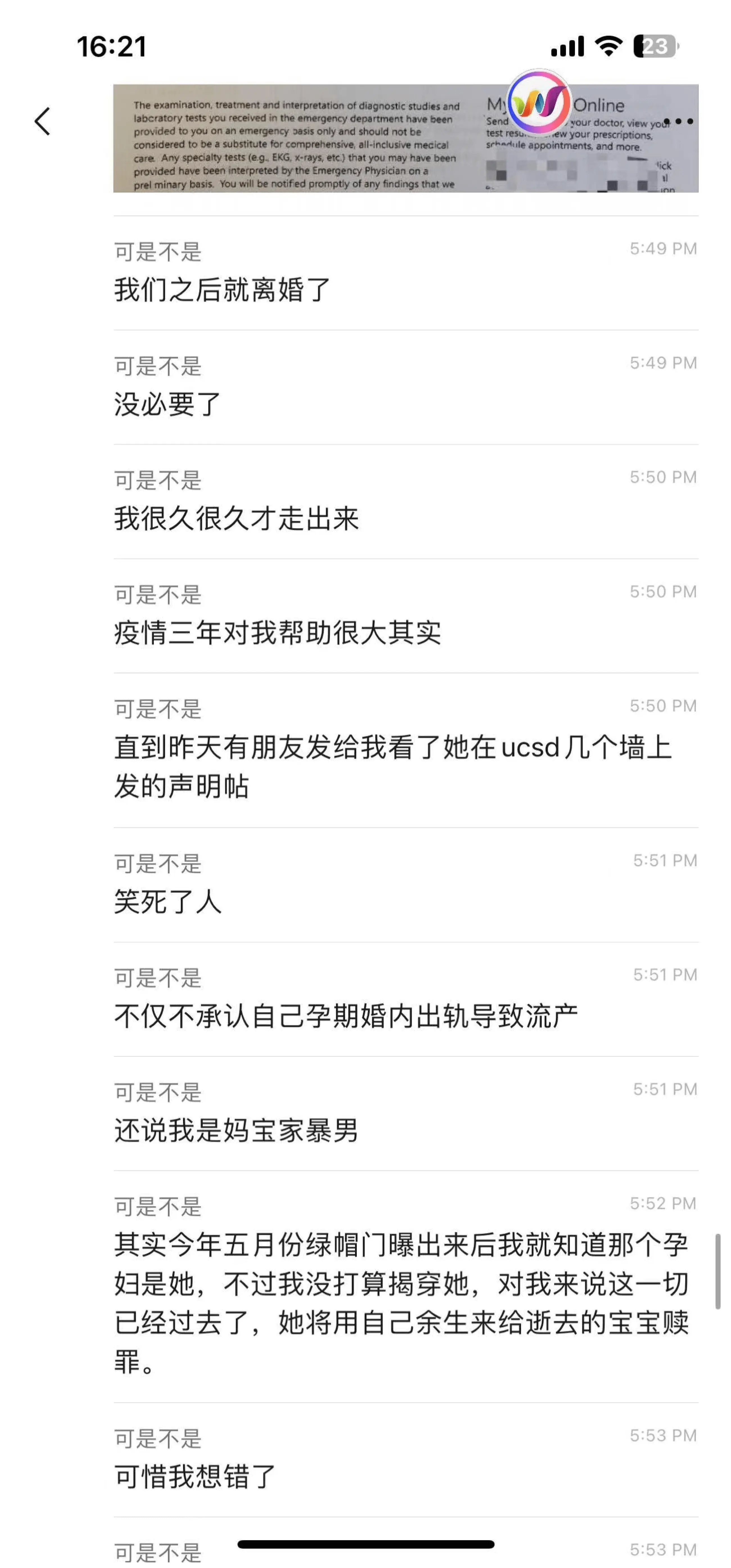Tap the colorful watermark logo overlay
The height and width of the screenshot is (1568, 731).
pyautogui.click(x=540, y=103)
